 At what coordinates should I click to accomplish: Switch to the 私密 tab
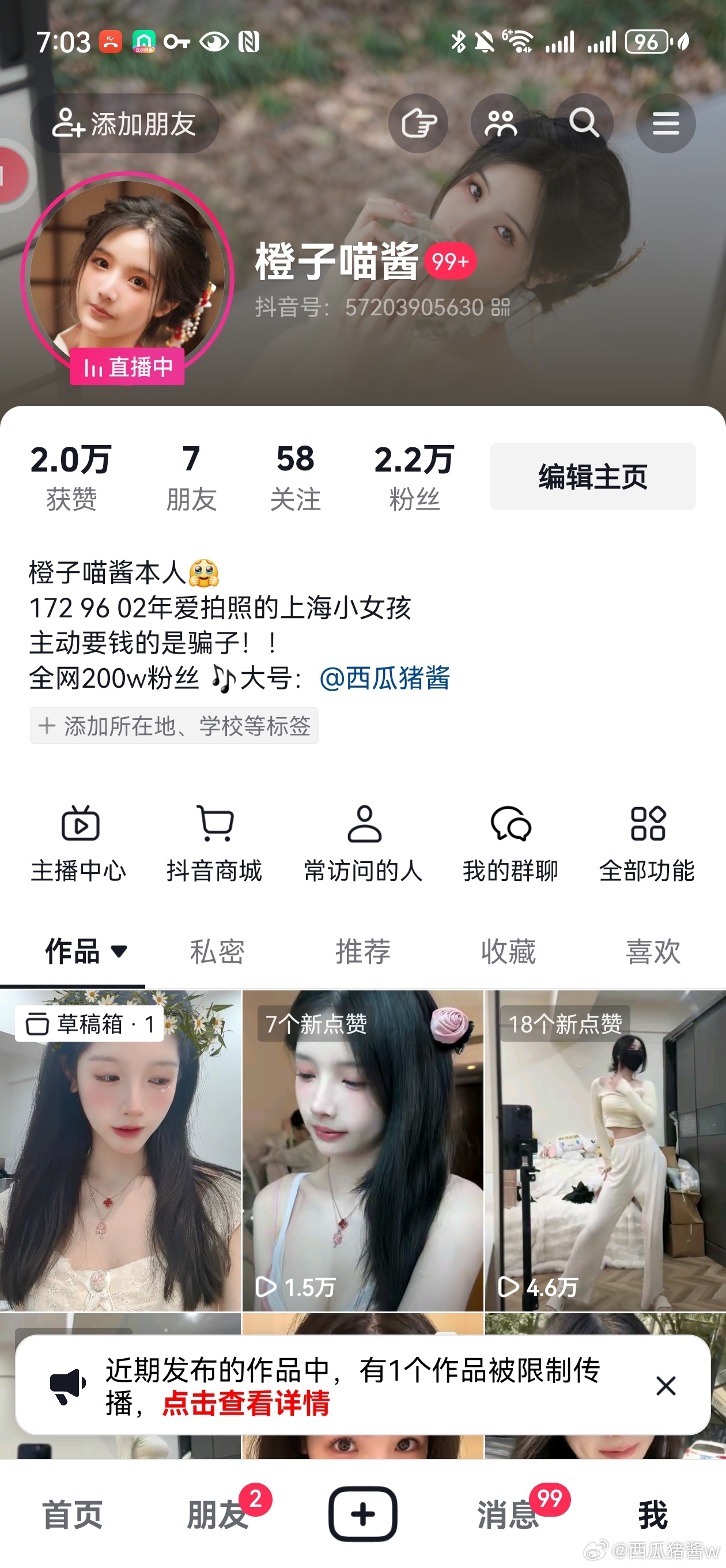(x=217, y=951)
